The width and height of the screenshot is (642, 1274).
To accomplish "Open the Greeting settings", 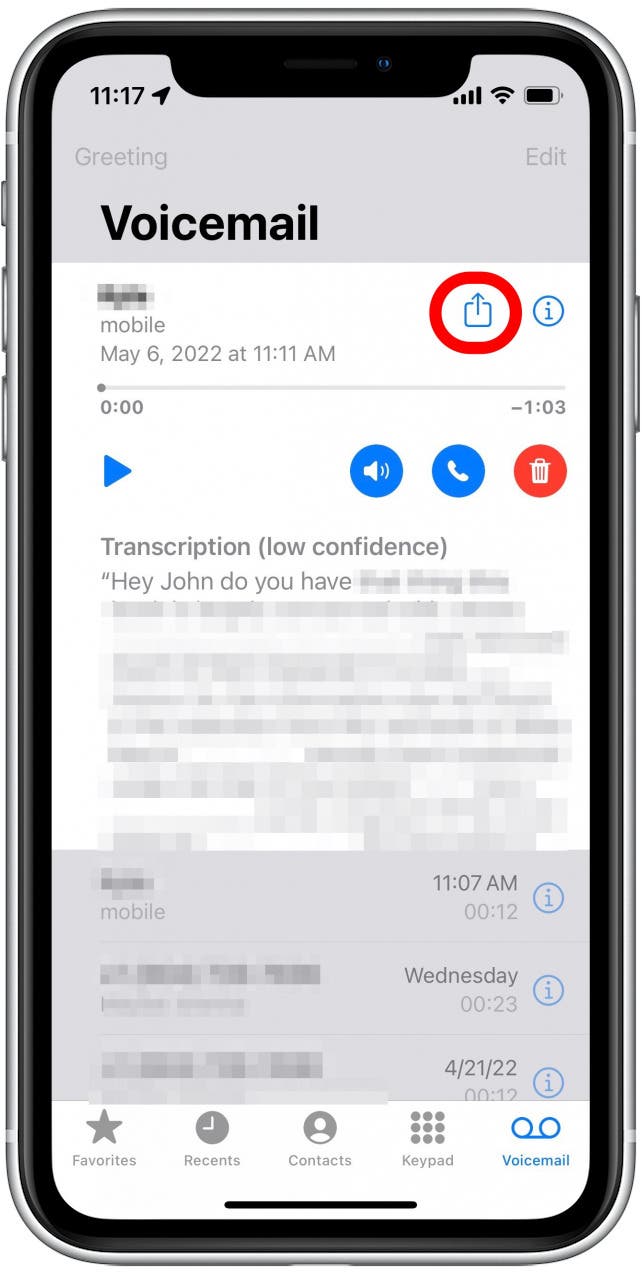I will point(121,157).
